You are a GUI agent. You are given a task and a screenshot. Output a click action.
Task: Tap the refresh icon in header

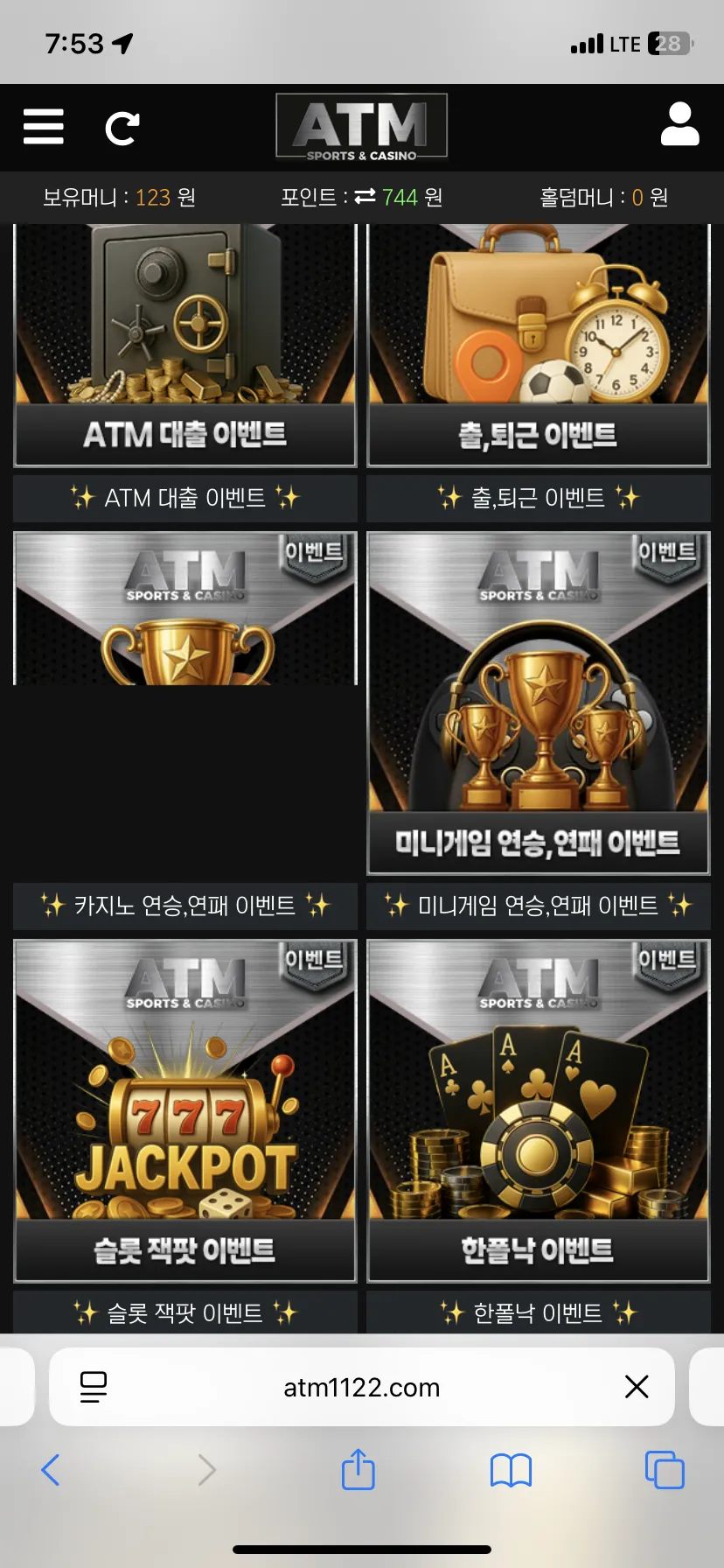click(122, 128)
